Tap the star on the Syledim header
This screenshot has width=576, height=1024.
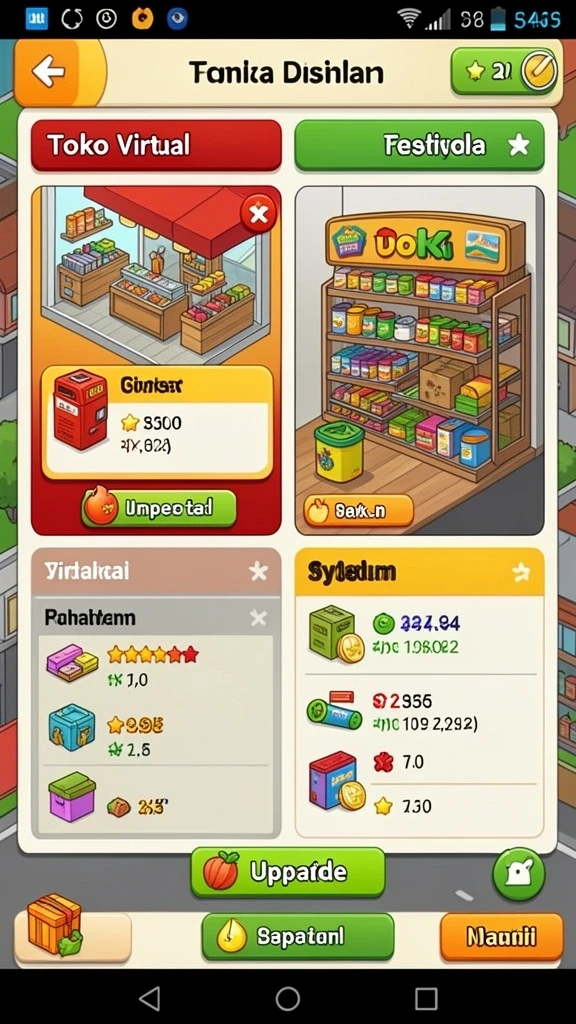521,573
